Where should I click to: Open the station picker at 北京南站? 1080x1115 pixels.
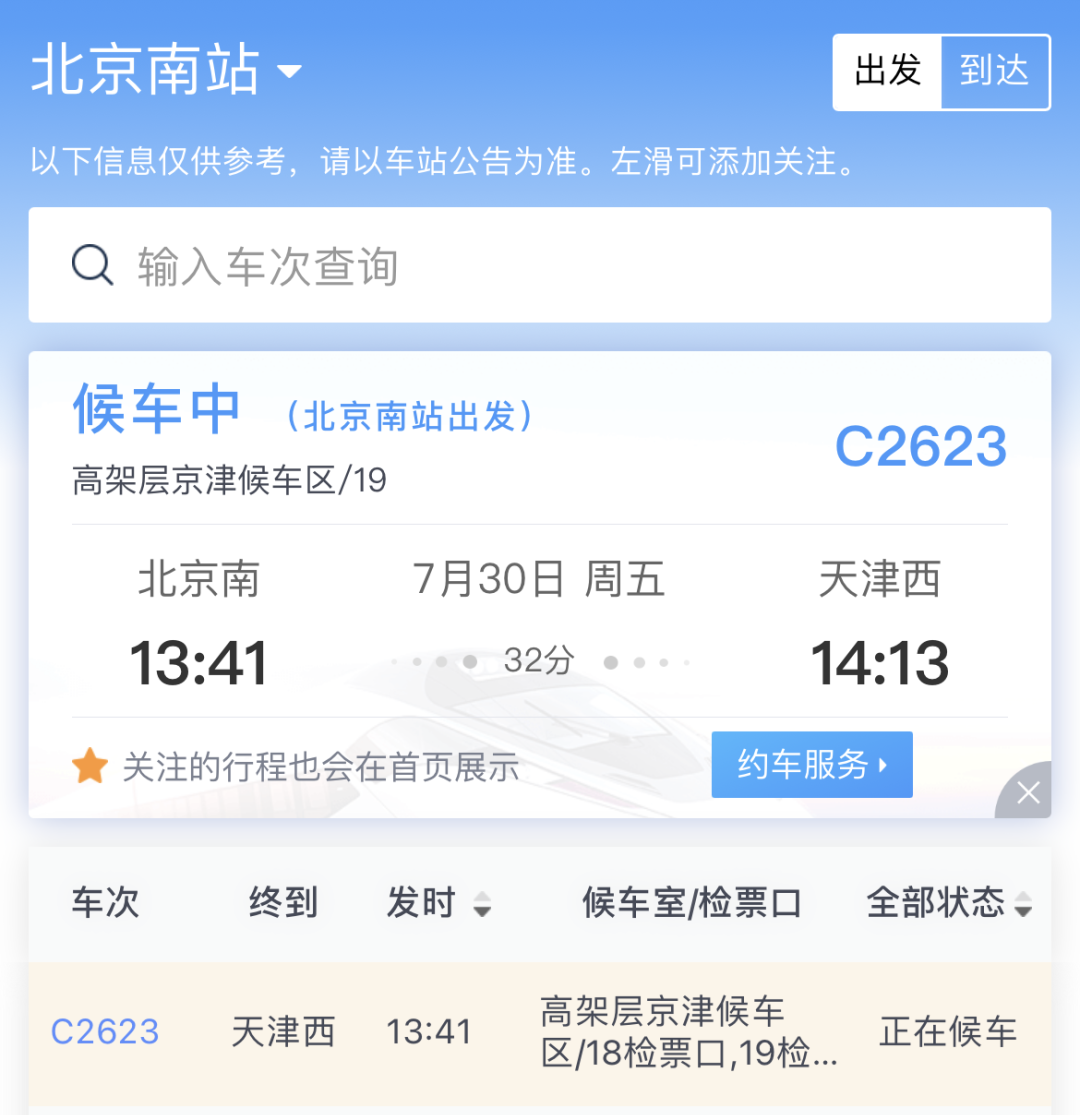[x=165, y=68]
